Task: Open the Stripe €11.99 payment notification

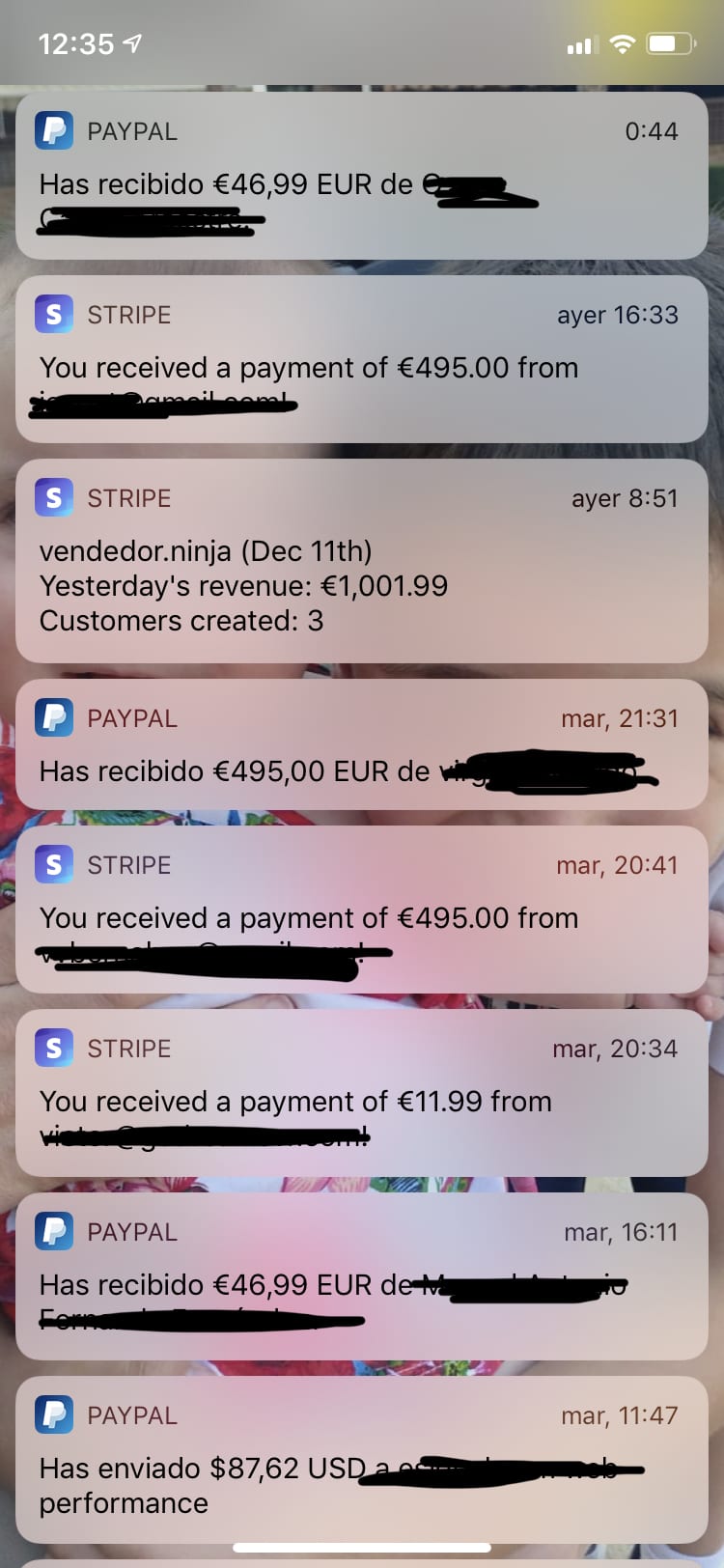Action: click(x=362, y=1093)
